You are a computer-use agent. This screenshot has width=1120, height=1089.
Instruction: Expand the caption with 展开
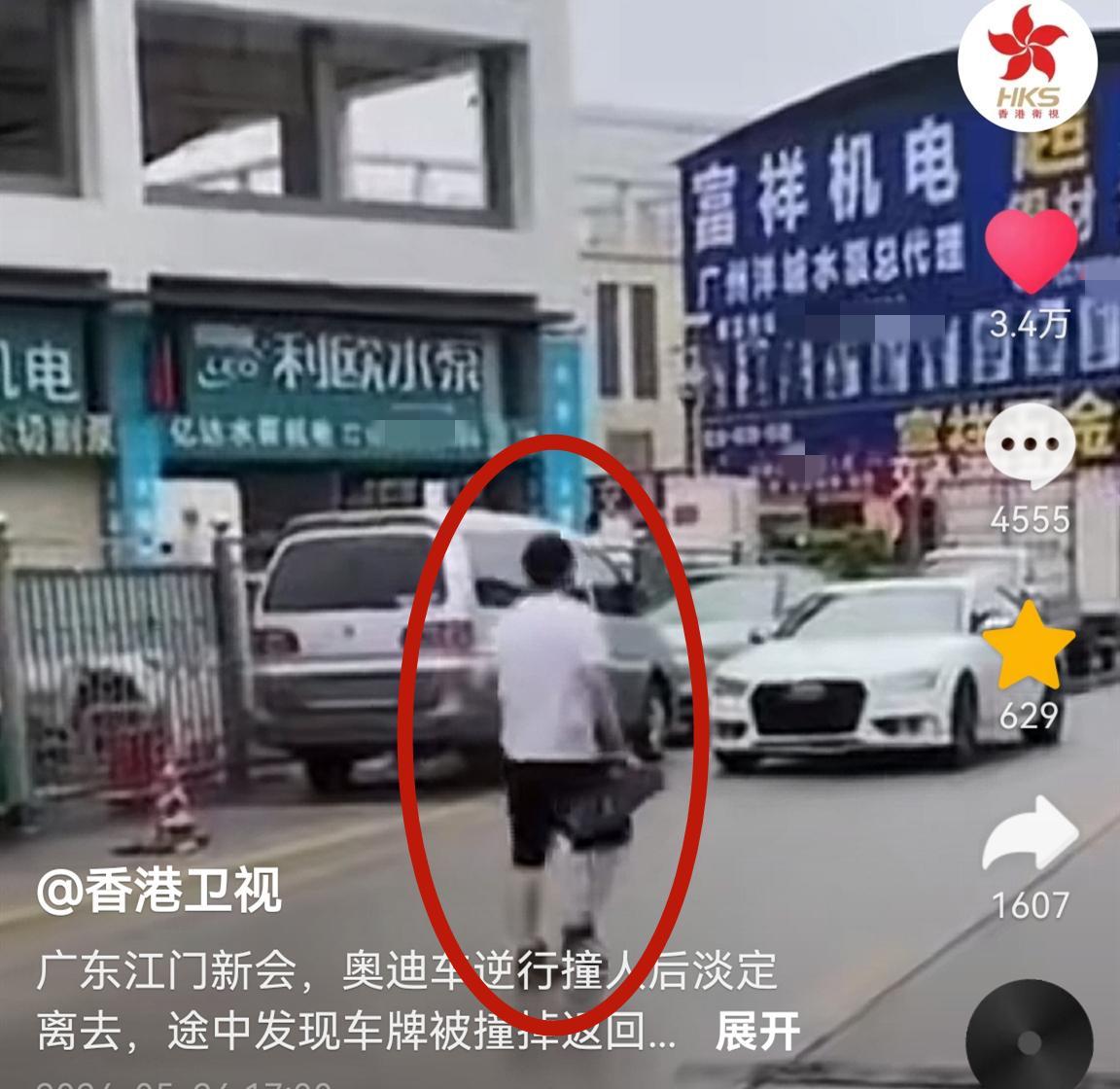click(757, 1032)
